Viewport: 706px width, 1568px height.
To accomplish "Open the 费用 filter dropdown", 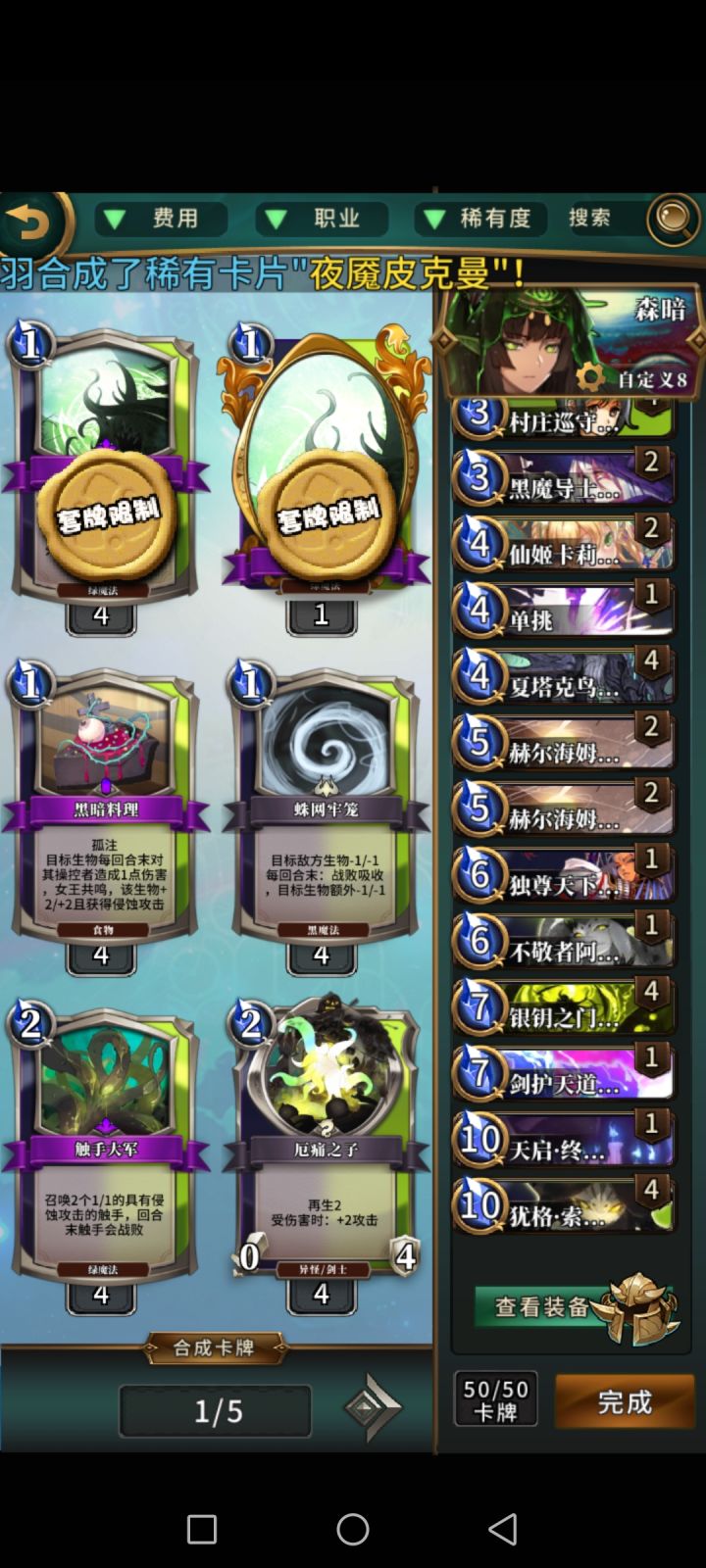I will [161, 219].
